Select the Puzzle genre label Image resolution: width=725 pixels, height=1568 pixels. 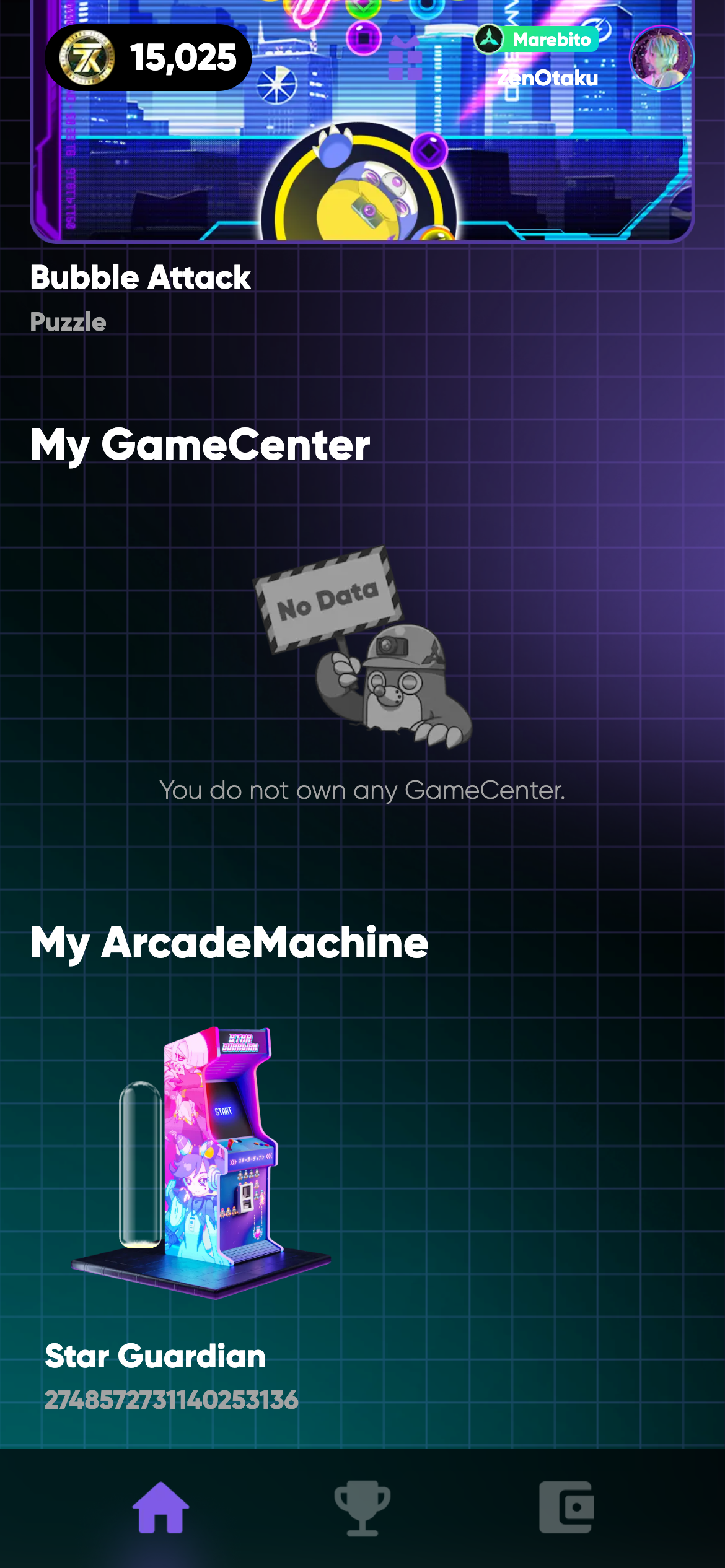point(69,322)
